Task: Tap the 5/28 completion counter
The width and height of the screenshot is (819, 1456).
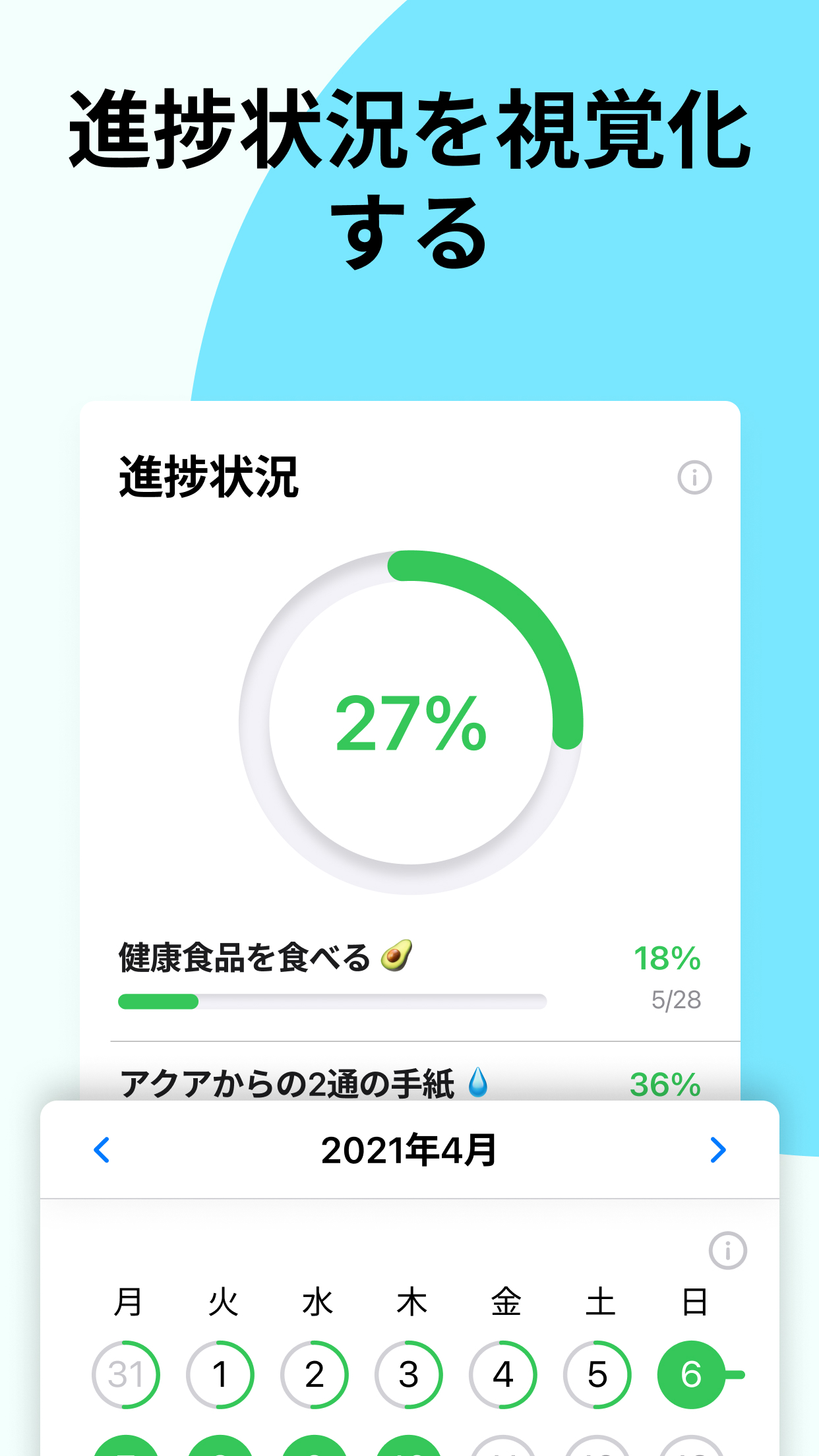Action: pyautogui.click(x=675, y=1001)
